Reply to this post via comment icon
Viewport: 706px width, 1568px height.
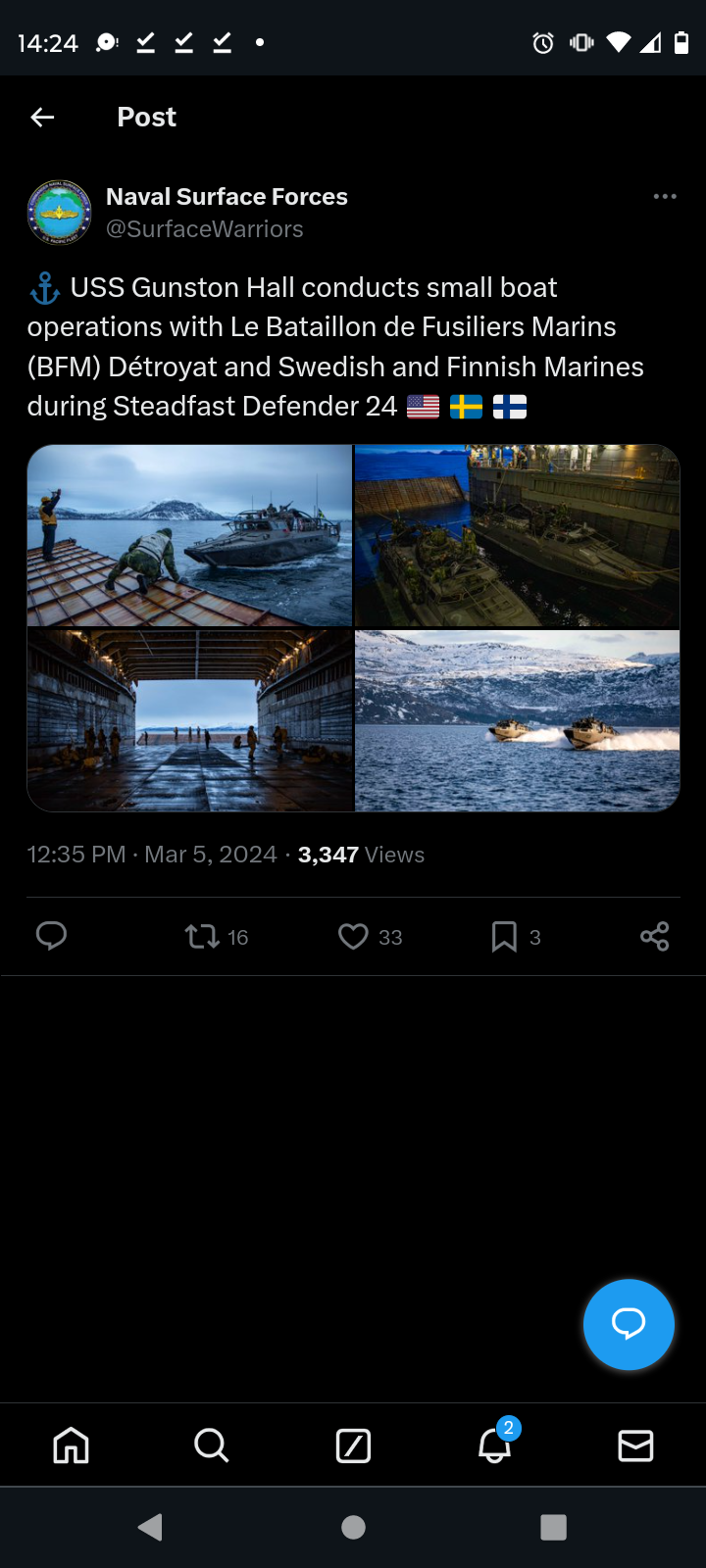click(x=51, y=937)
